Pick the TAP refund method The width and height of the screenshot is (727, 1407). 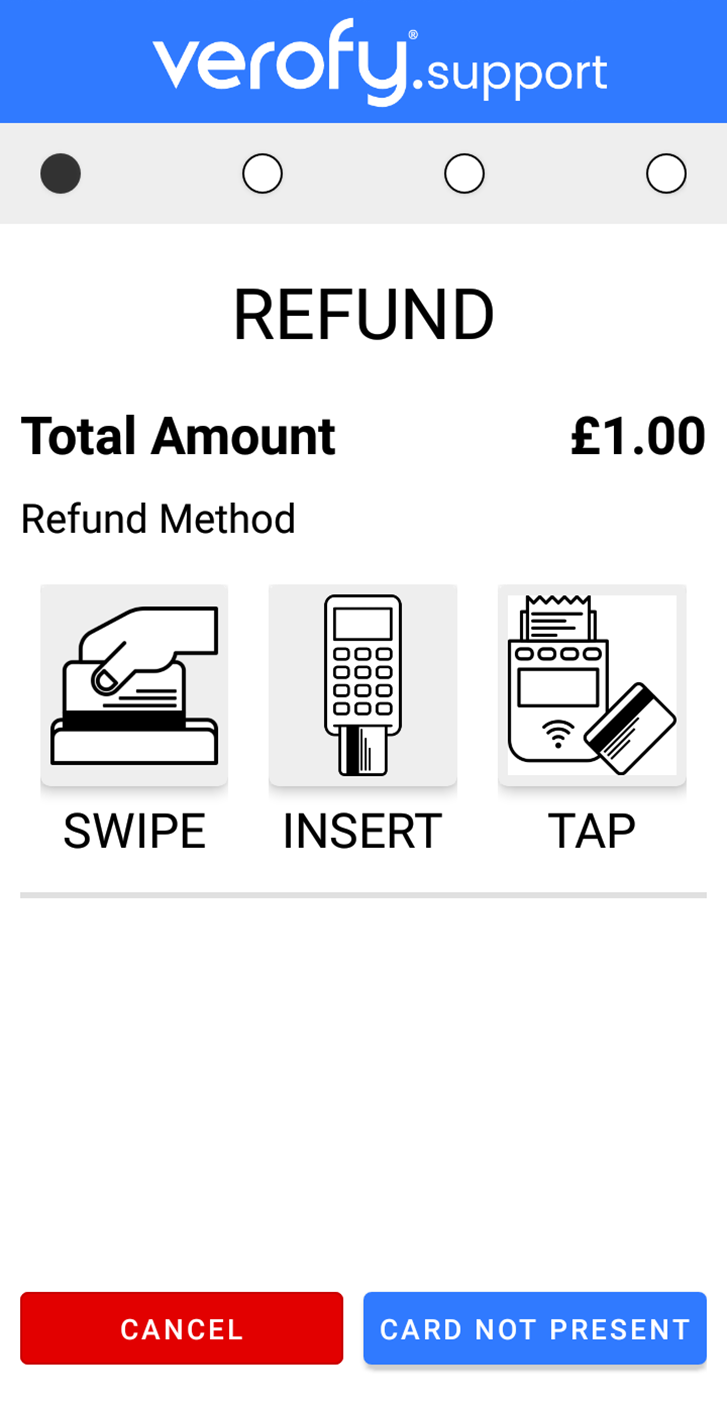pos(592,686)
